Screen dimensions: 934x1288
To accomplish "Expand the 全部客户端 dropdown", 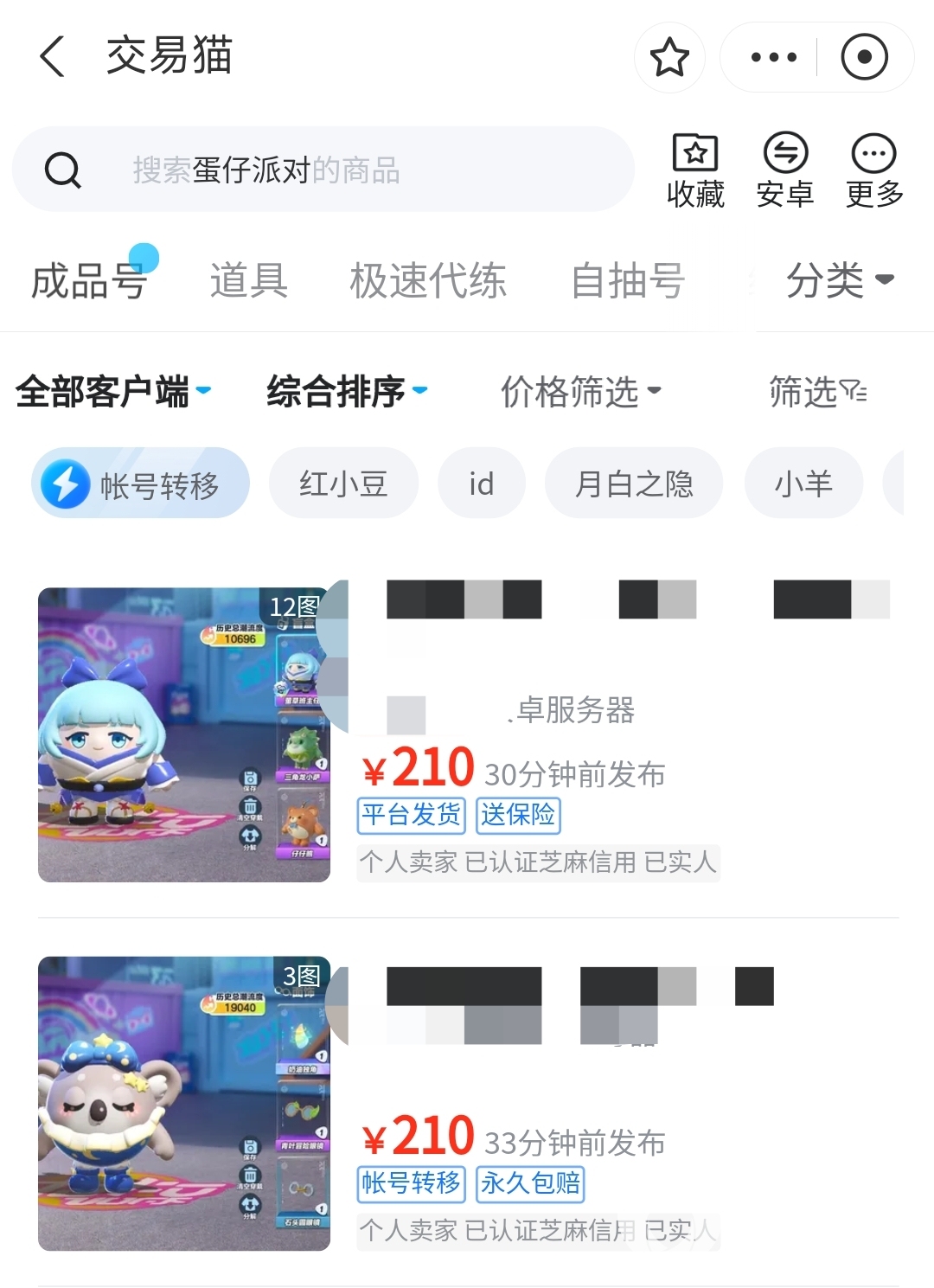I will pos(113,392).
